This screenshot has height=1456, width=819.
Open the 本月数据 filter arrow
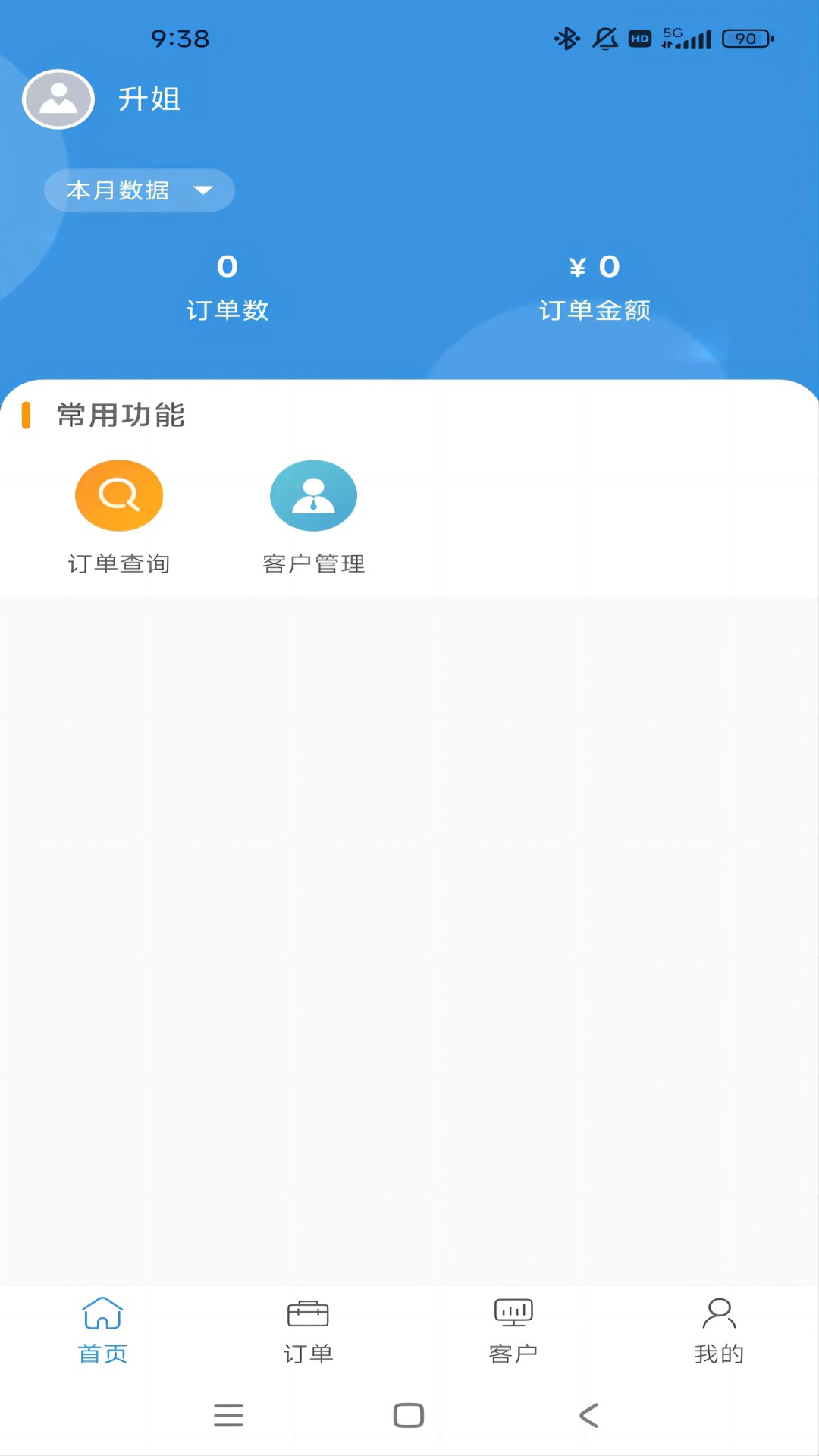(x=203, y=192)
